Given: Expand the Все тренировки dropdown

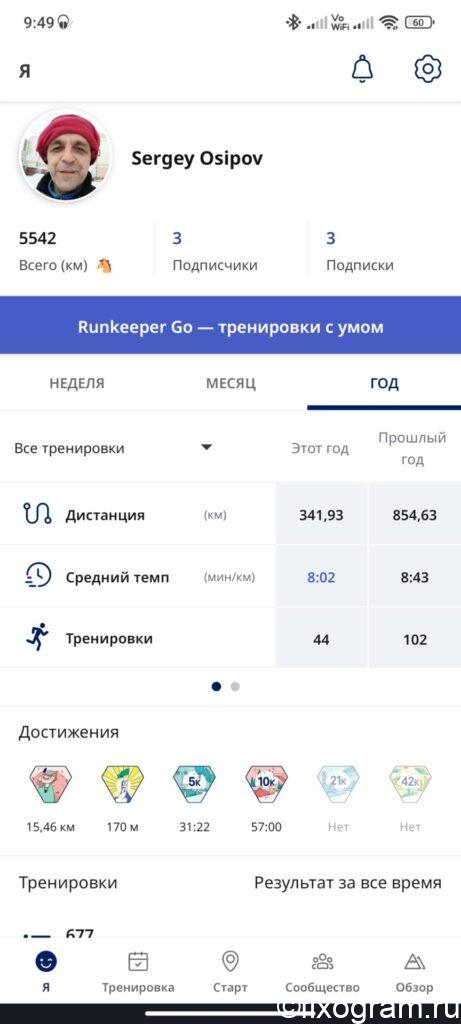Looking at the screenshot, I should coord(114,448).
